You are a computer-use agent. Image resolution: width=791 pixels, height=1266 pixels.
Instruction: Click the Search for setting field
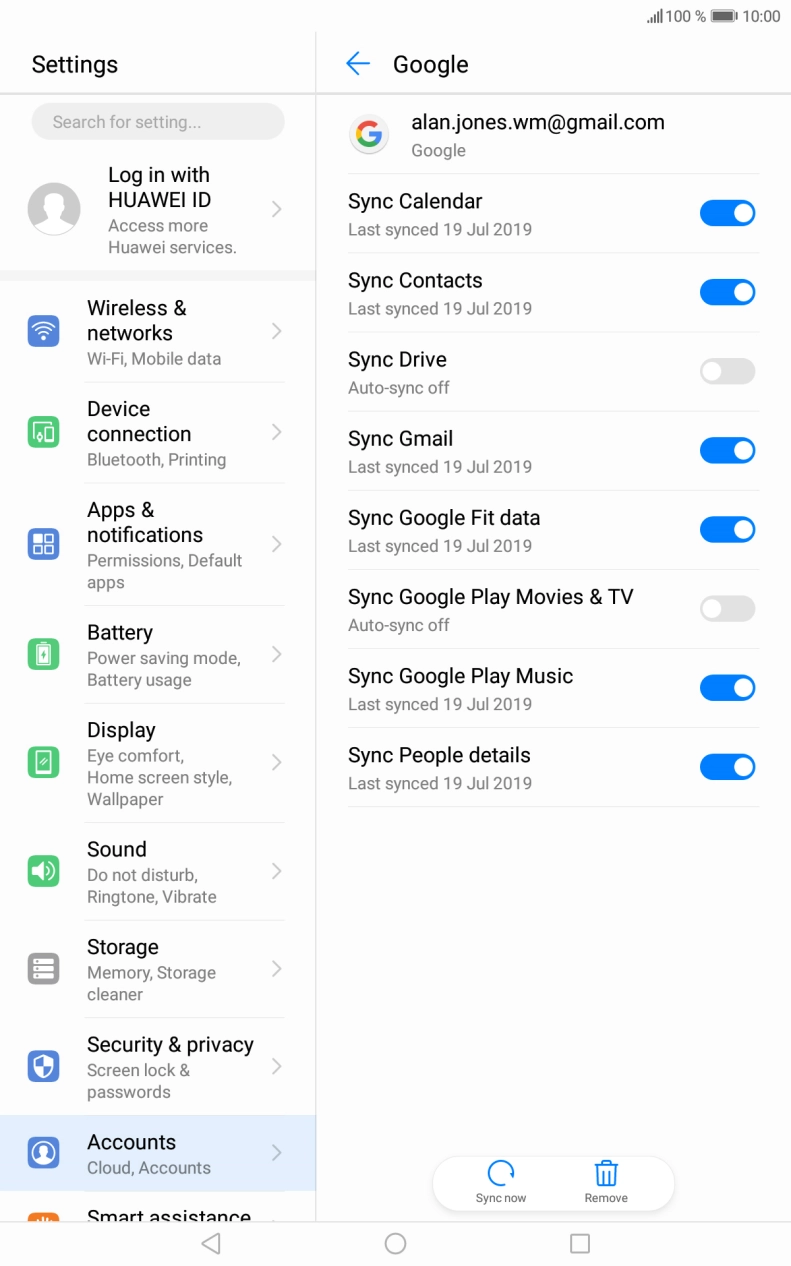coord(157,121)
